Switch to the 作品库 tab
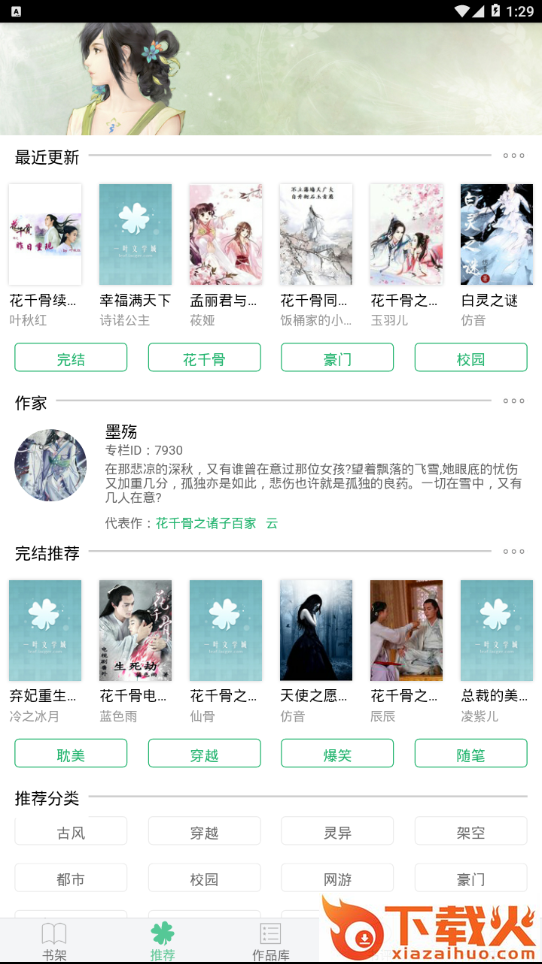 pyautogui.click(x=270, y=941)
